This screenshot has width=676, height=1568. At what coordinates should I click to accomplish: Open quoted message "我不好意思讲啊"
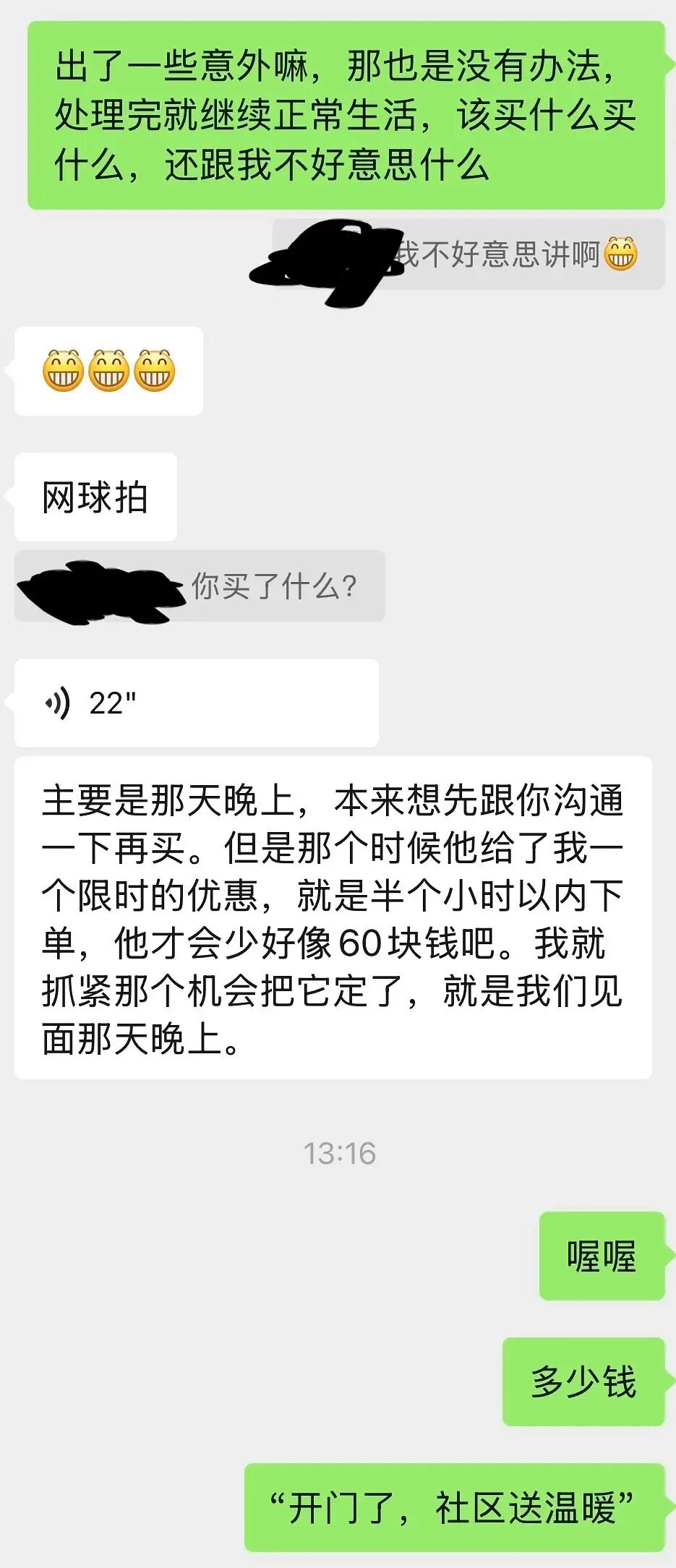[x=499, y=254]
